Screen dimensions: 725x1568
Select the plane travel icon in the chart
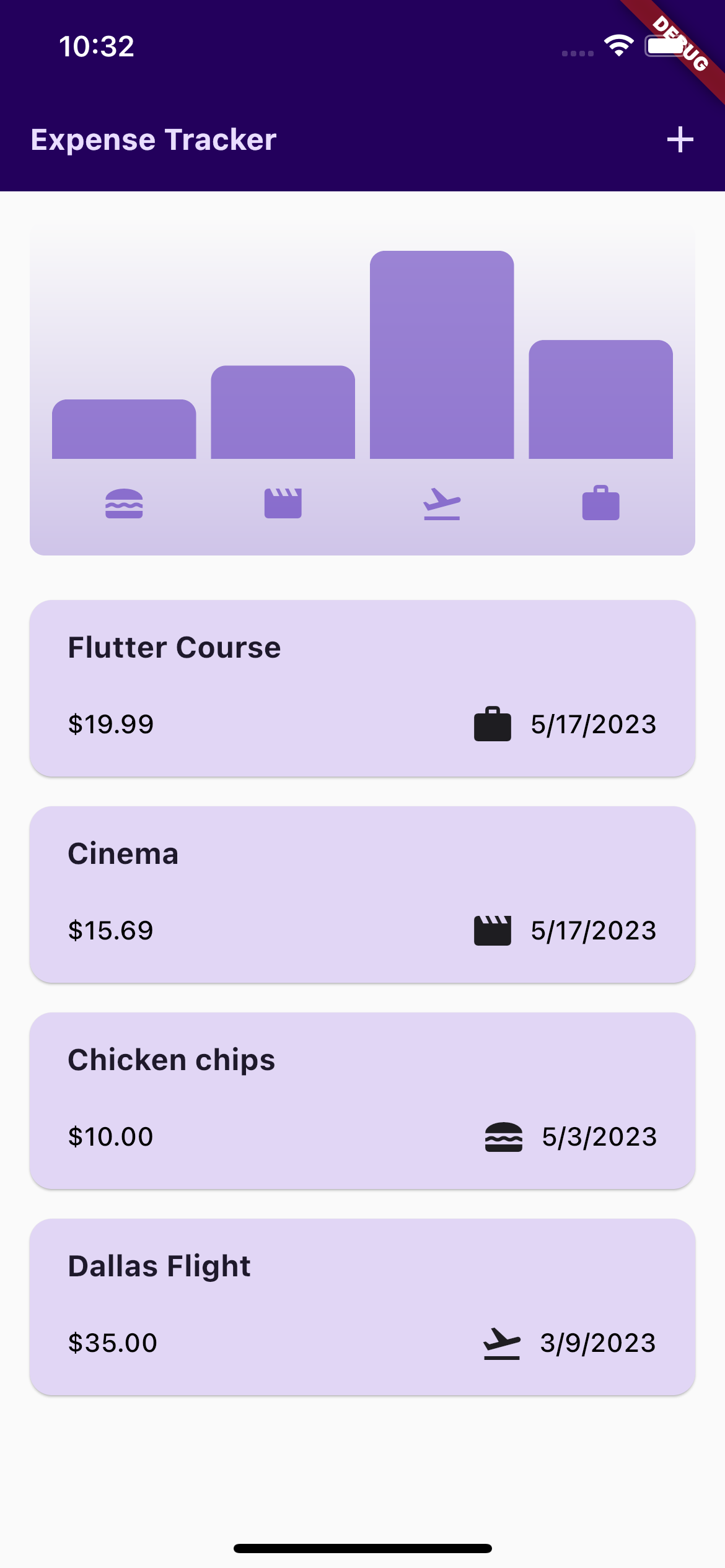tap(442, 503)
